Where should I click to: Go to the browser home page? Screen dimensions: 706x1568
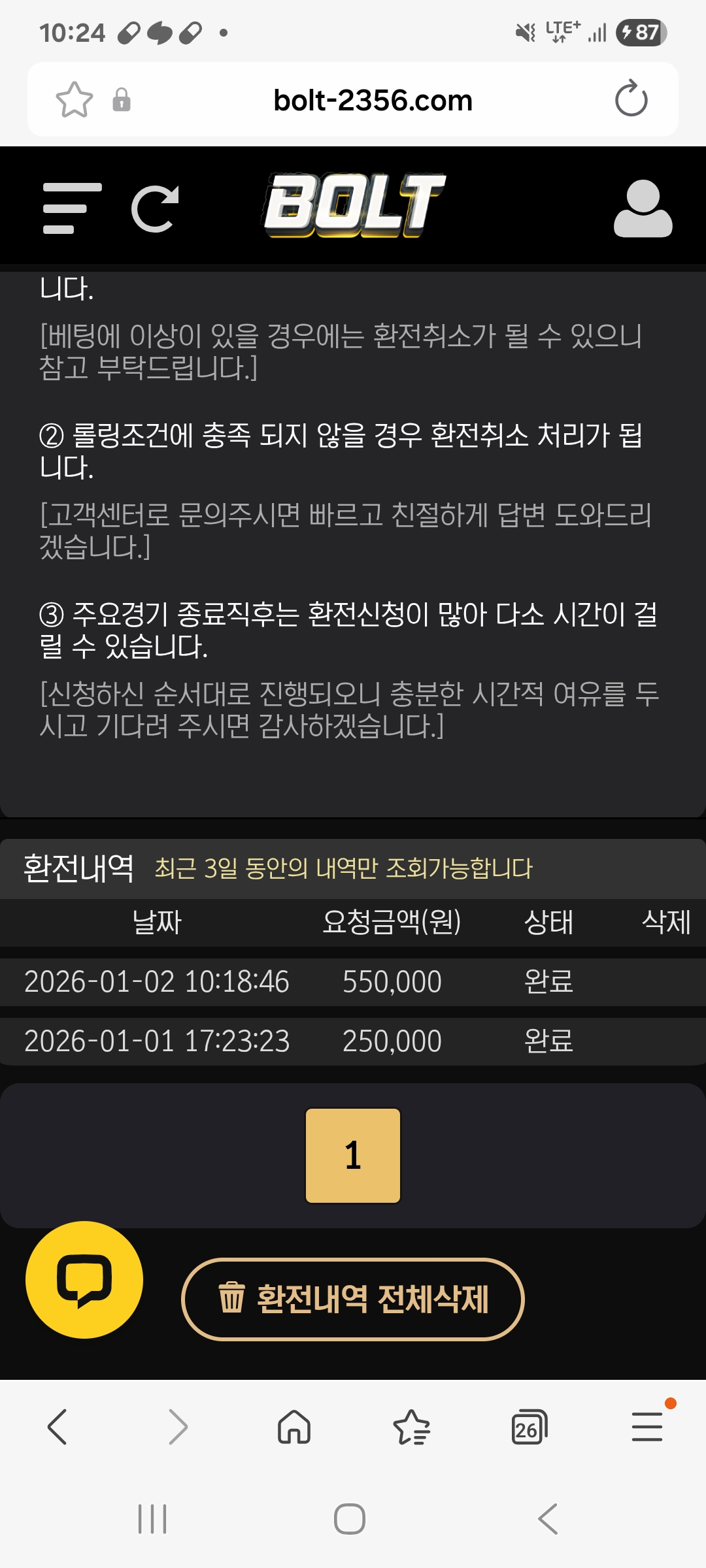click(294, 1426)
